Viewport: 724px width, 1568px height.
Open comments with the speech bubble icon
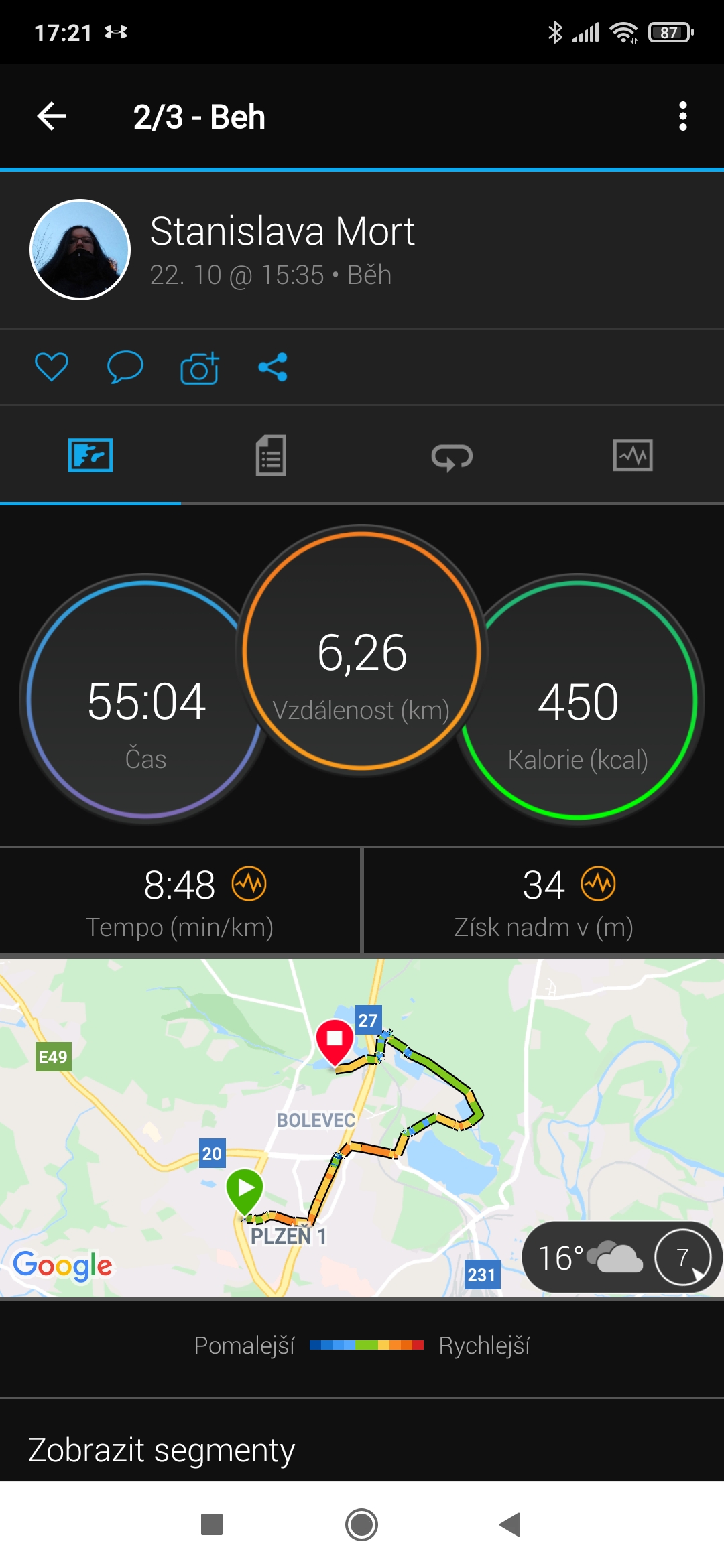125,367
